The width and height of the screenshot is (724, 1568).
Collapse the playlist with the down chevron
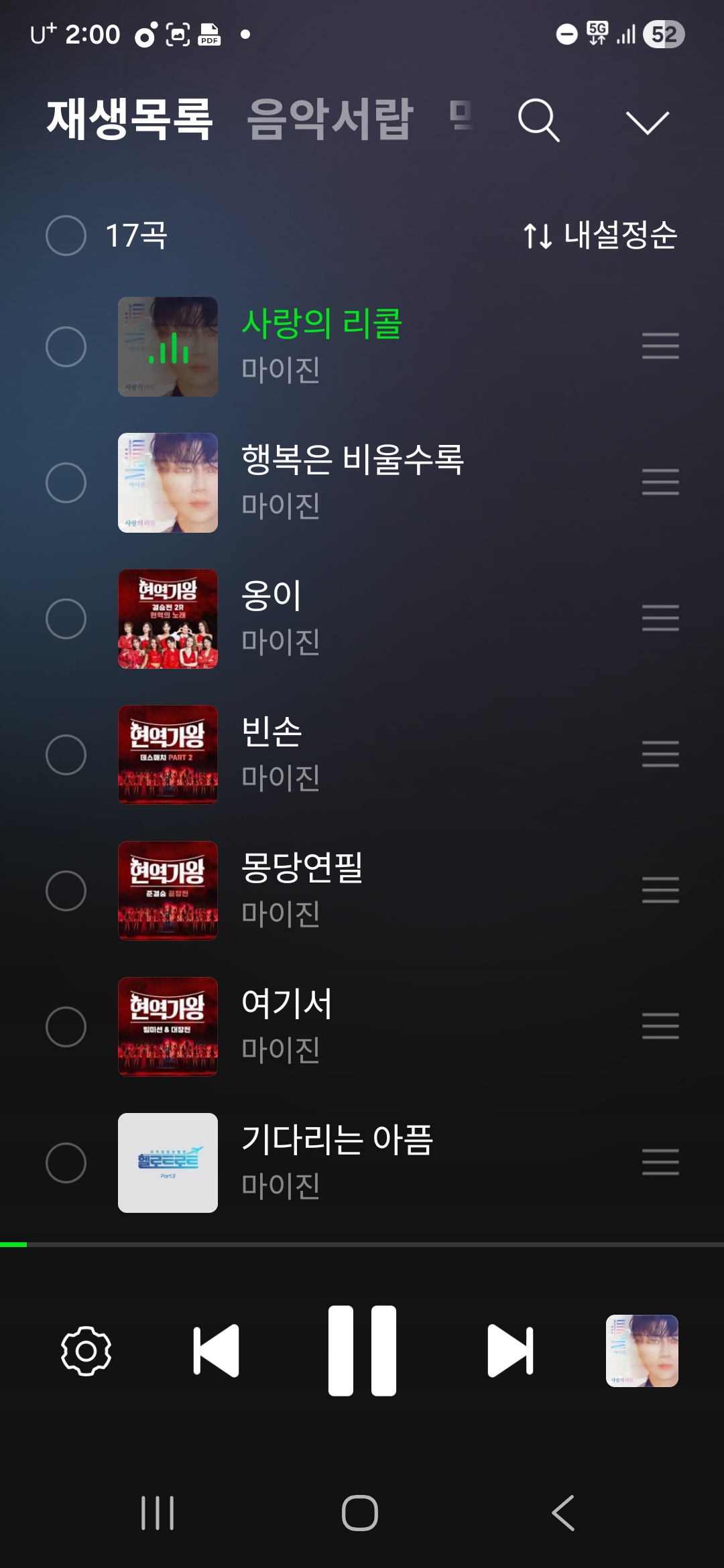click(647, 122)
